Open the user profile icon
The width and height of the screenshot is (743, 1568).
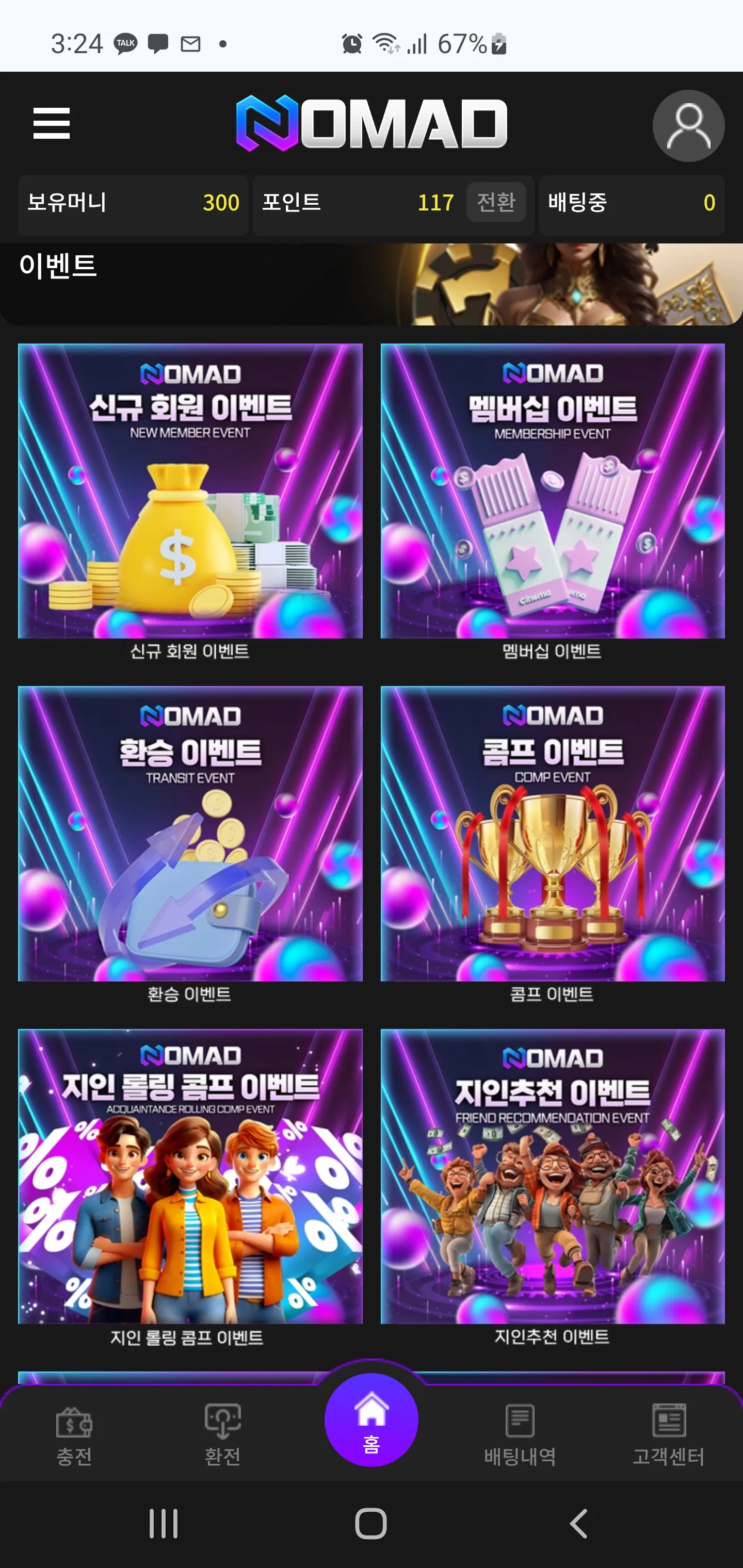click(688, 126)
